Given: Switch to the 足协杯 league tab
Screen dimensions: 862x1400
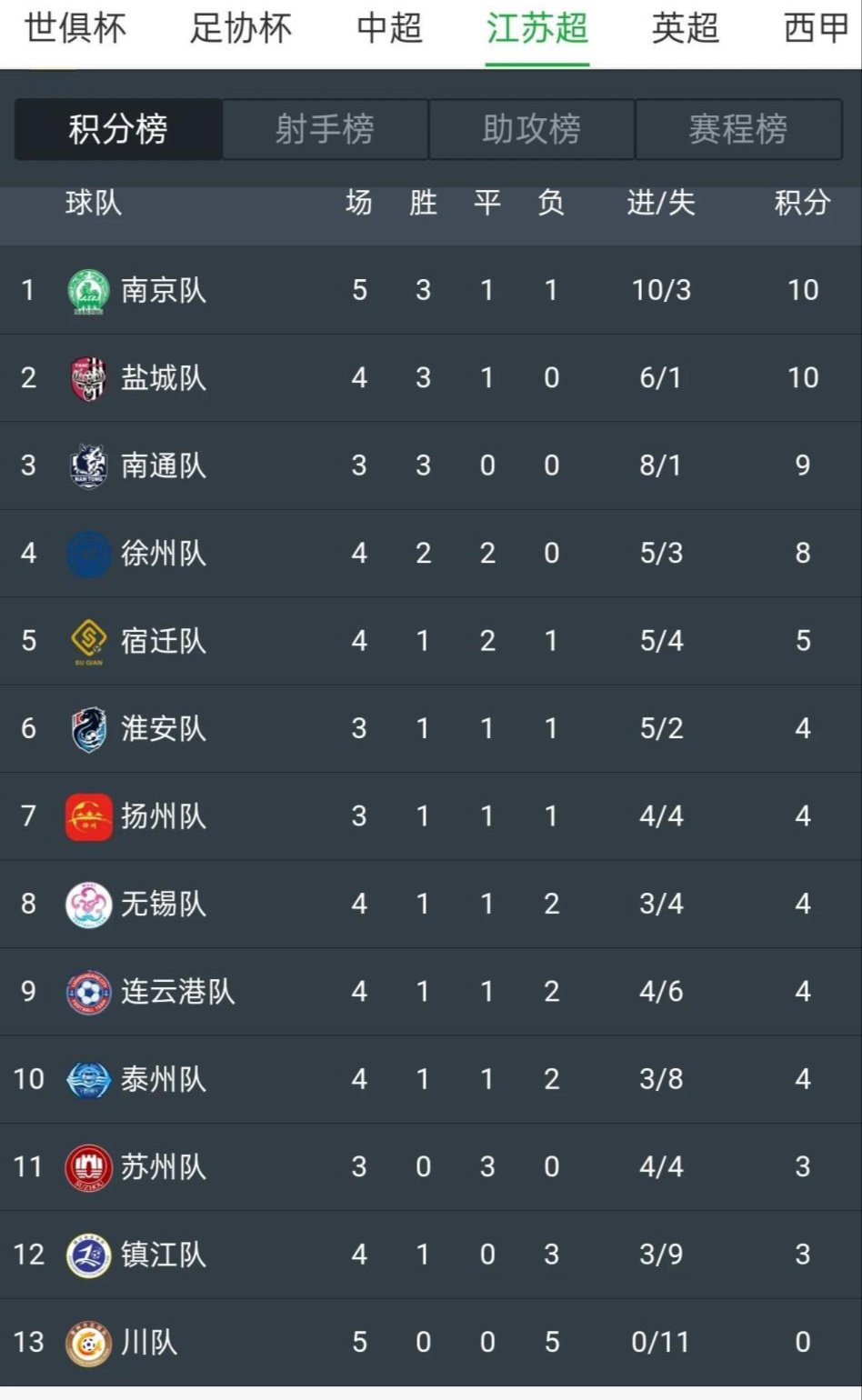Looking at the screenshot, I should (240, 27).
